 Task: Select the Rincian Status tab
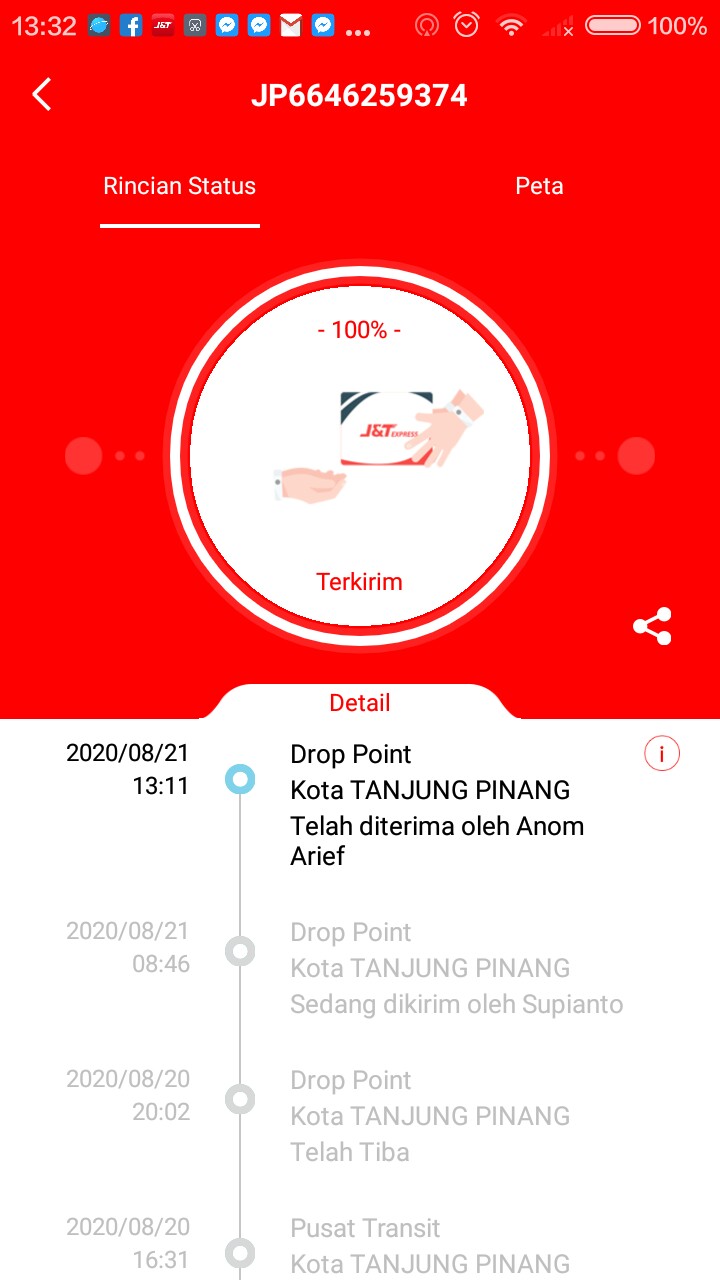pyautogui.click(x=180, y=186)
